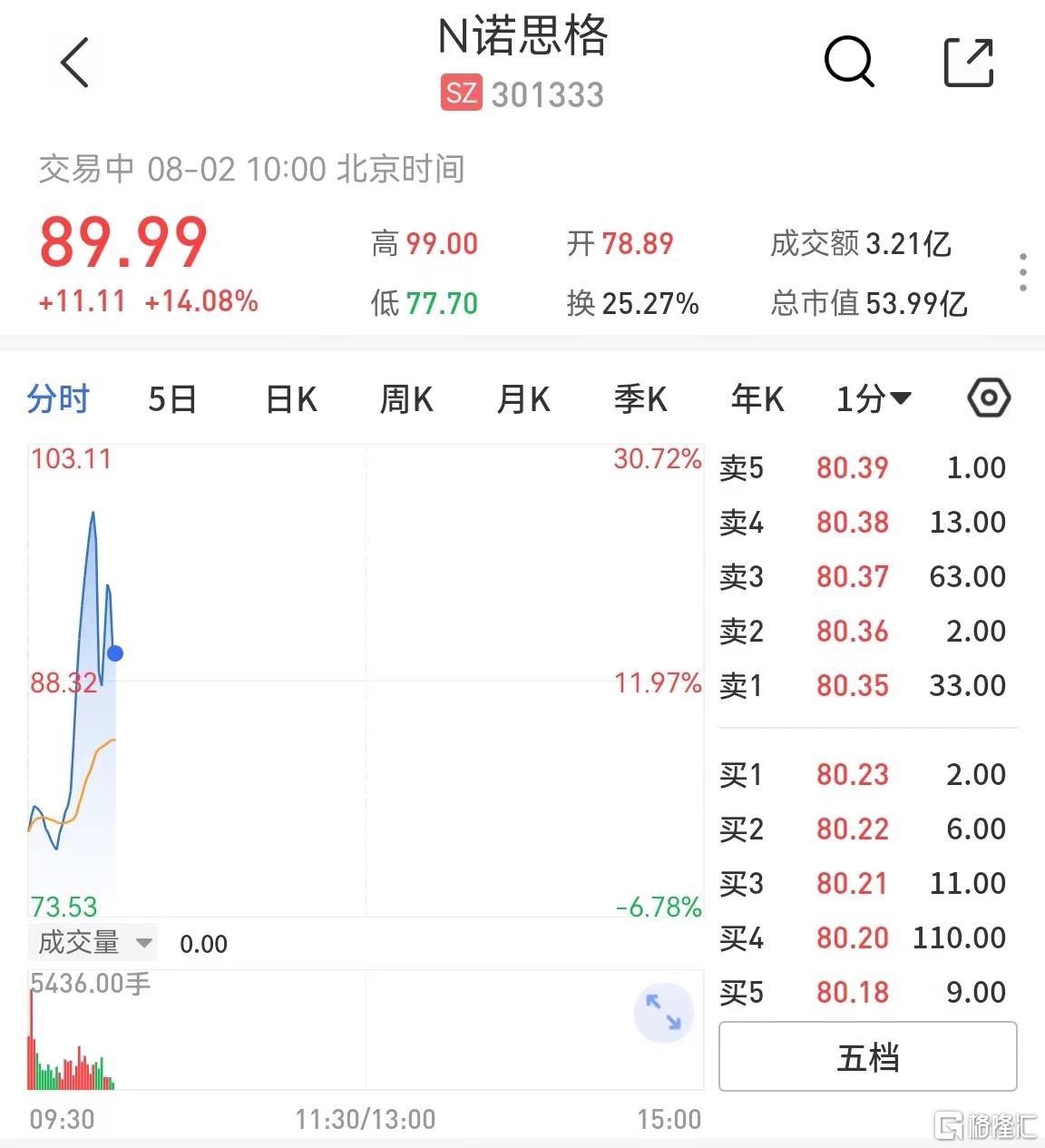This screenshot has height=1148, width=1045.
Task: View the 年K chart
Action: click(757, 398)
